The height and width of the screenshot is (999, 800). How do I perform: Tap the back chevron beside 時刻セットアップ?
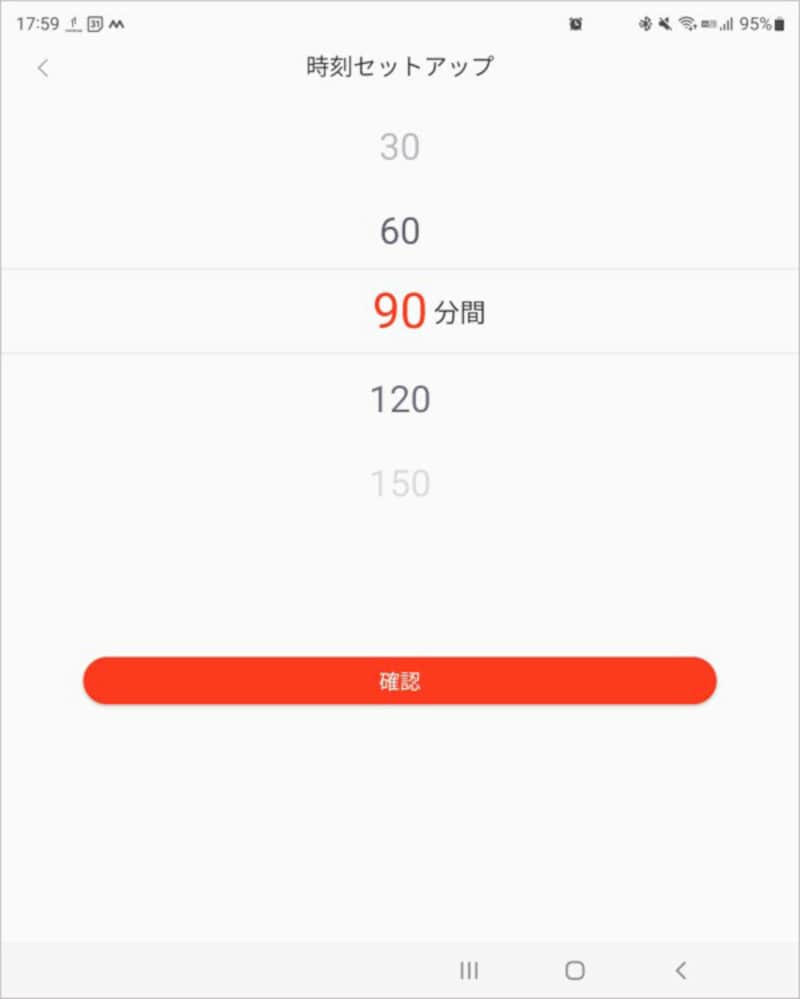(x=43, y=68)
